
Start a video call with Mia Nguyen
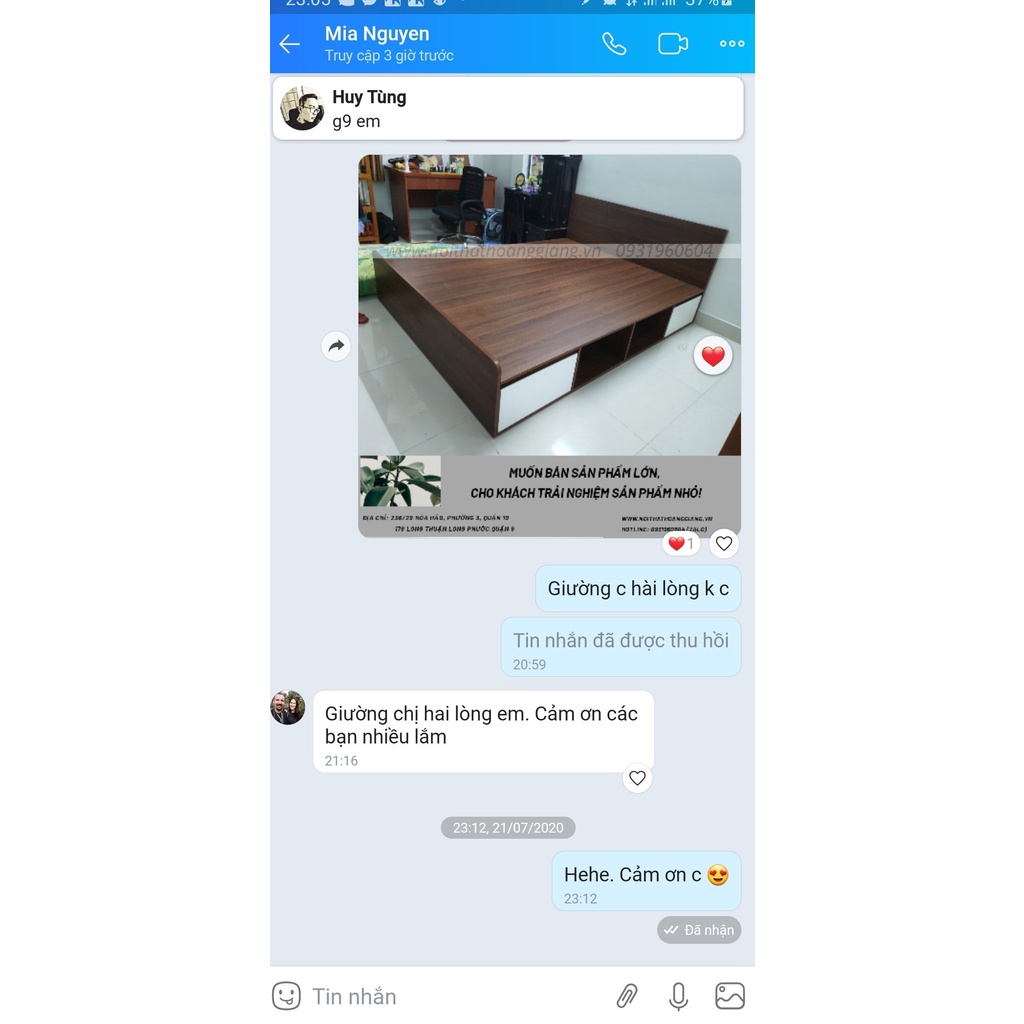[672, 44]
